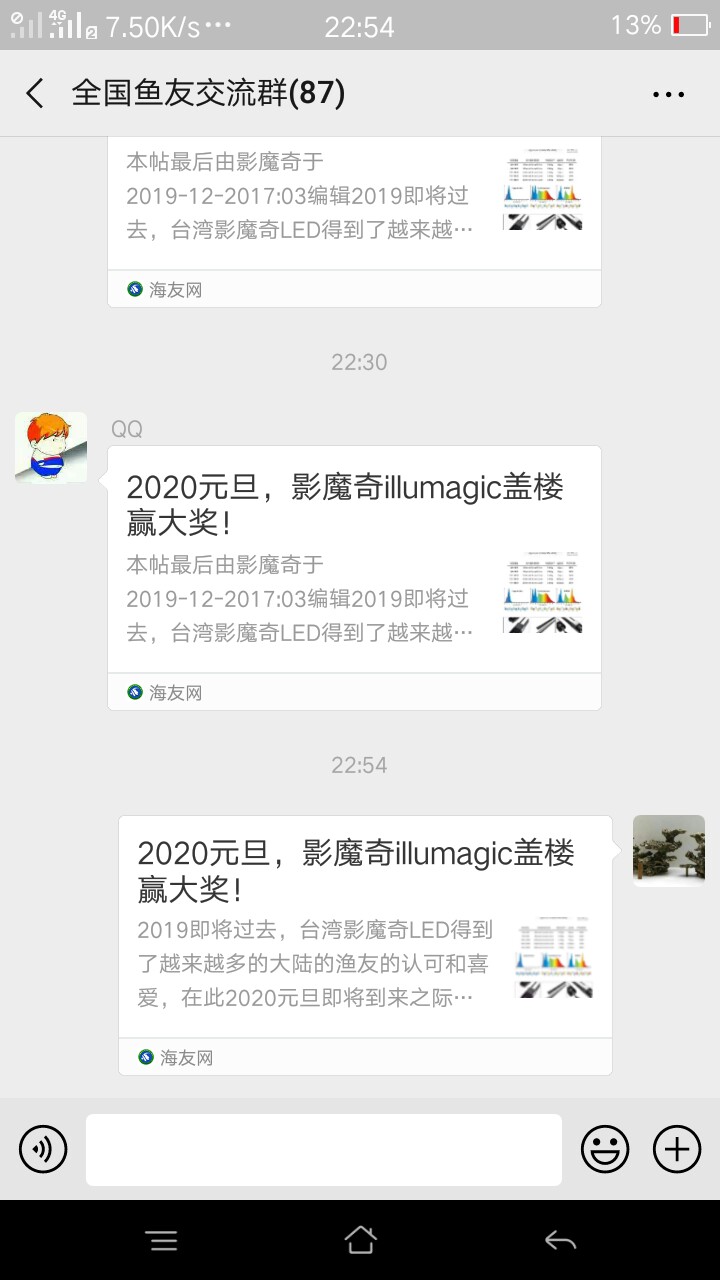Open the link card sent at 22:54
The height and width of the screenshot is (1280, 720).
click(x=365, y=944)
